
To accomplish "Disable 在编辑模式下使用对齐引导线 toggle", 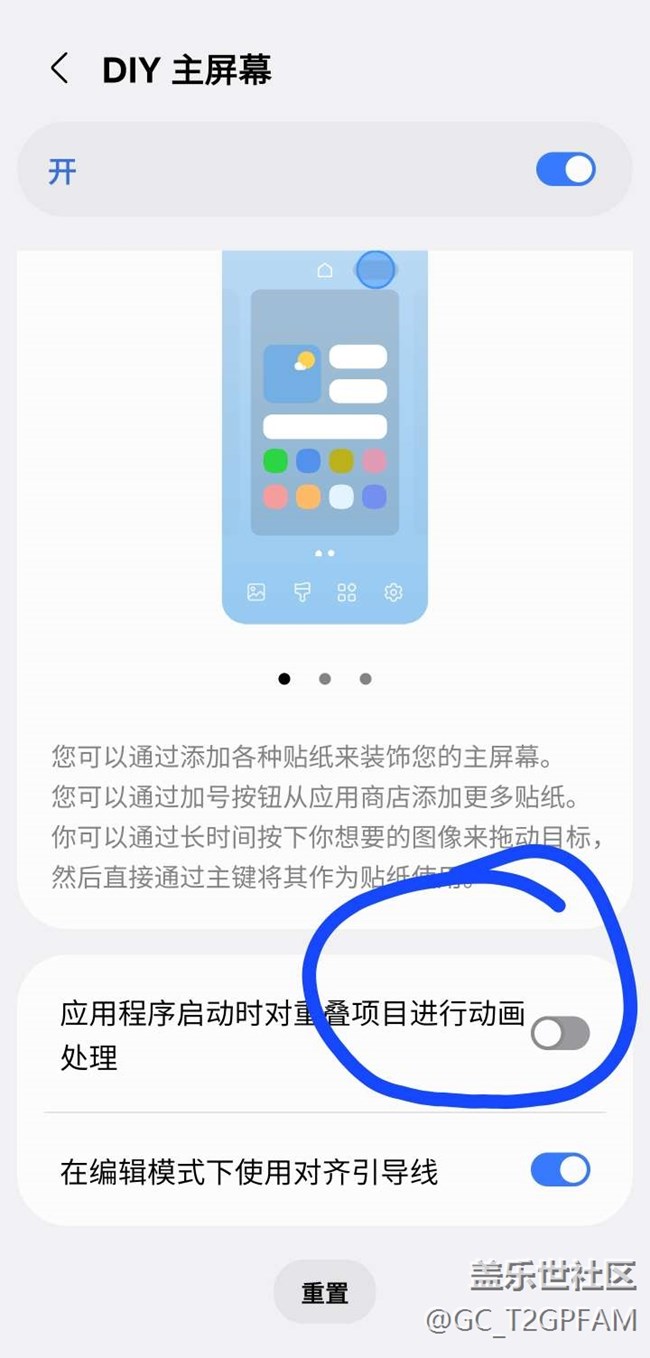I will click(560, 1170).
